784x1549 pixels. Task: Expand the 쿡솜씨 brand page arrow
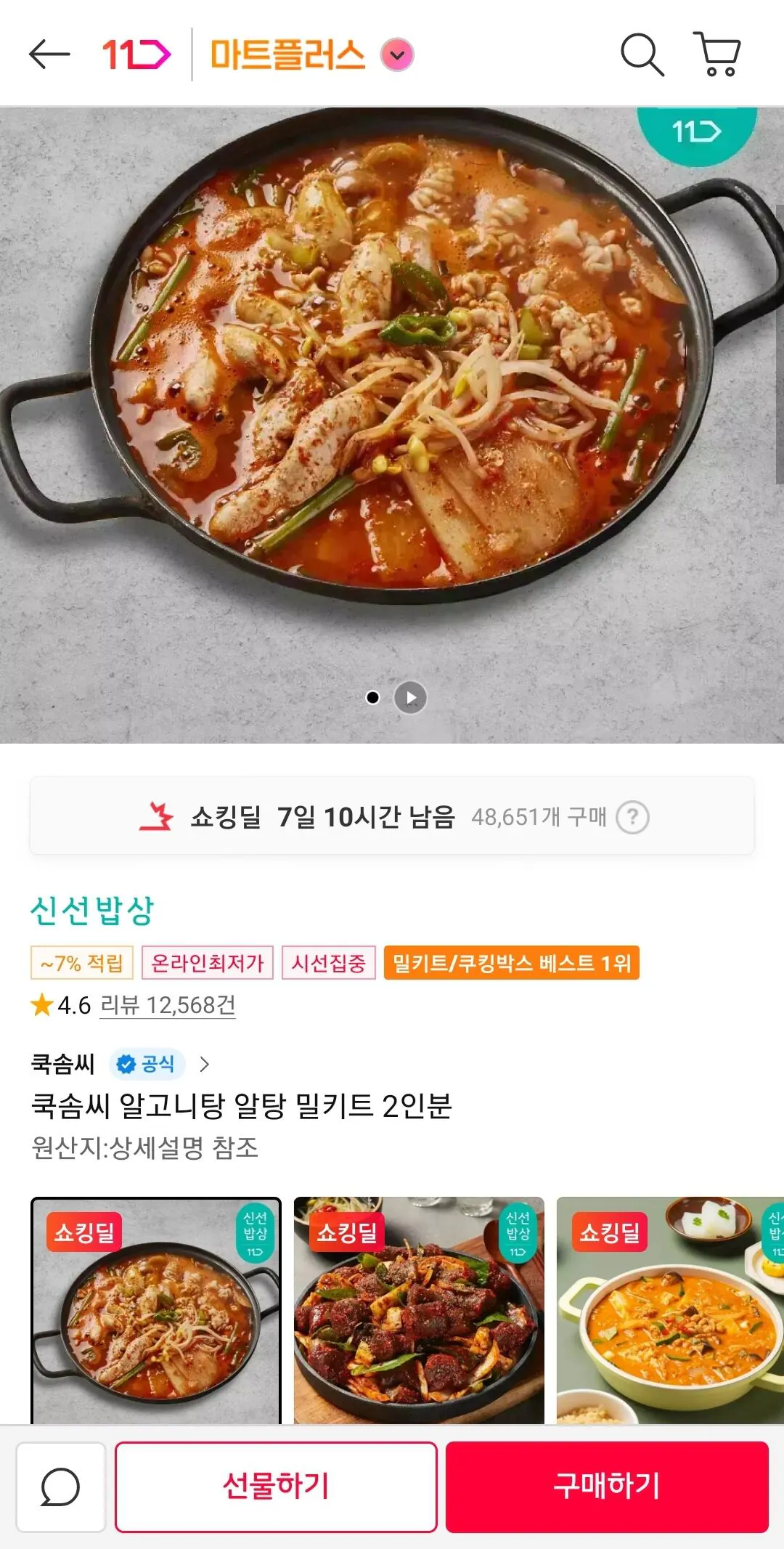[x=207, y=1065]
